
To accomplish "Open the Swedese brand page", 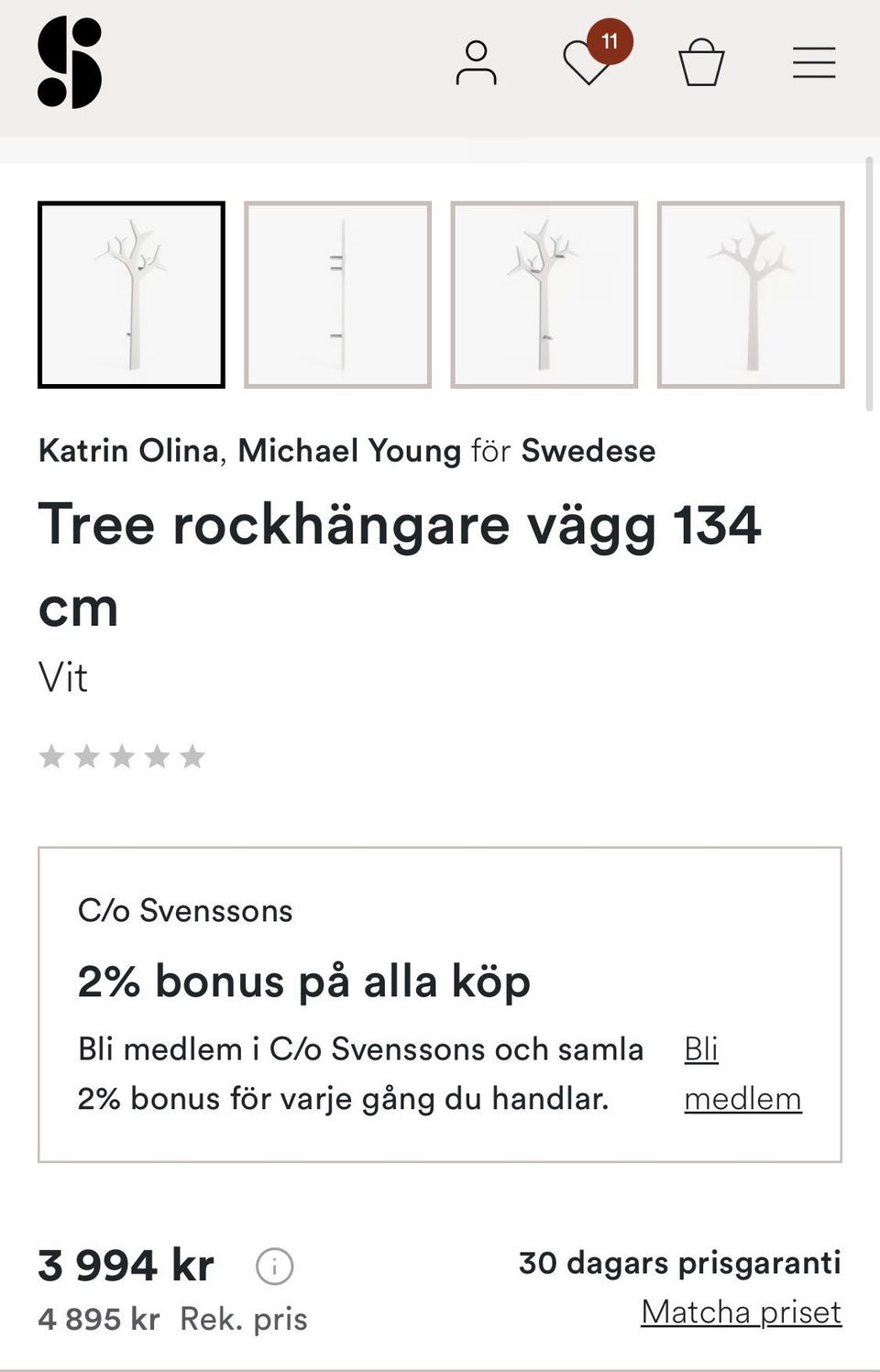I will (588, 450).
